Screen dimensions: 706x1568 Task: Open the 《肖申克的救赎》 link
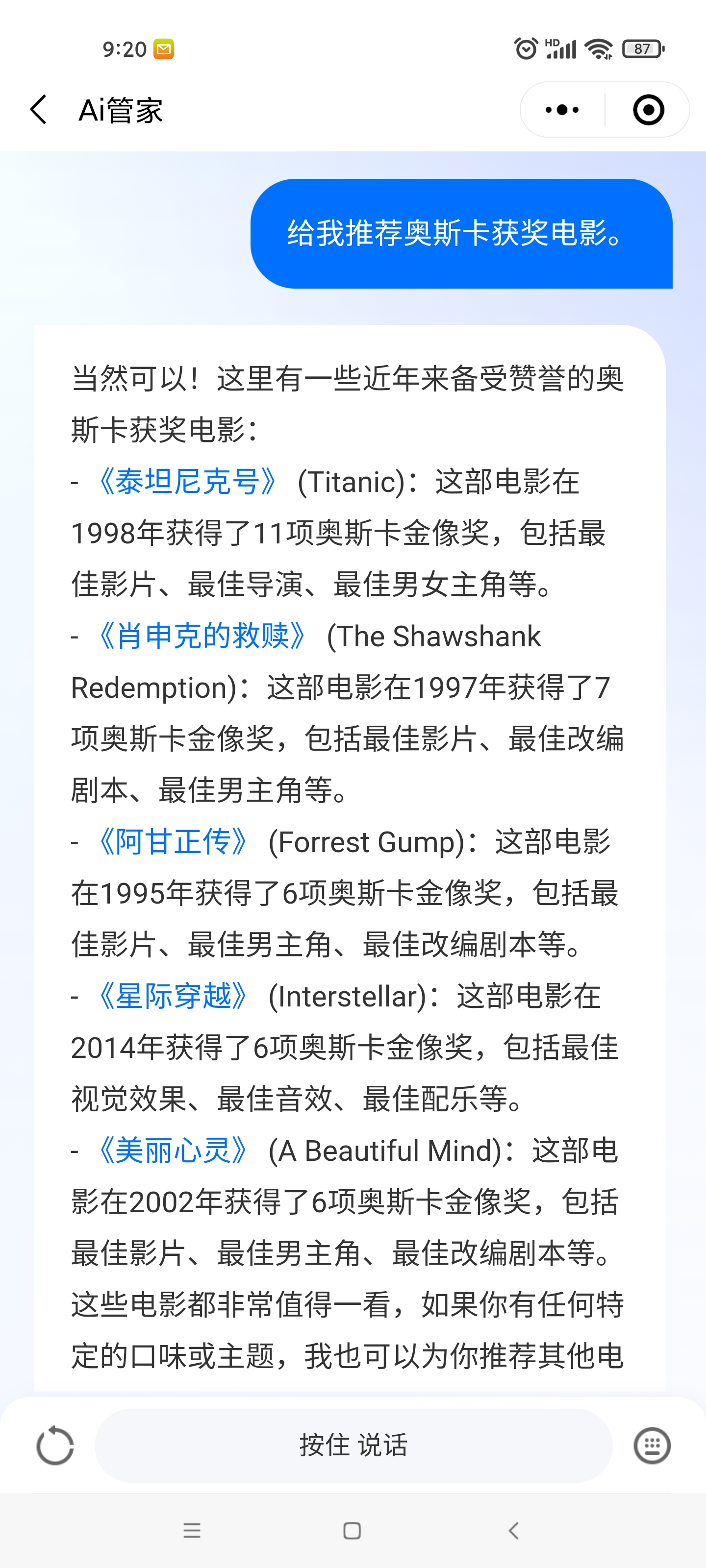pos(202,637)
